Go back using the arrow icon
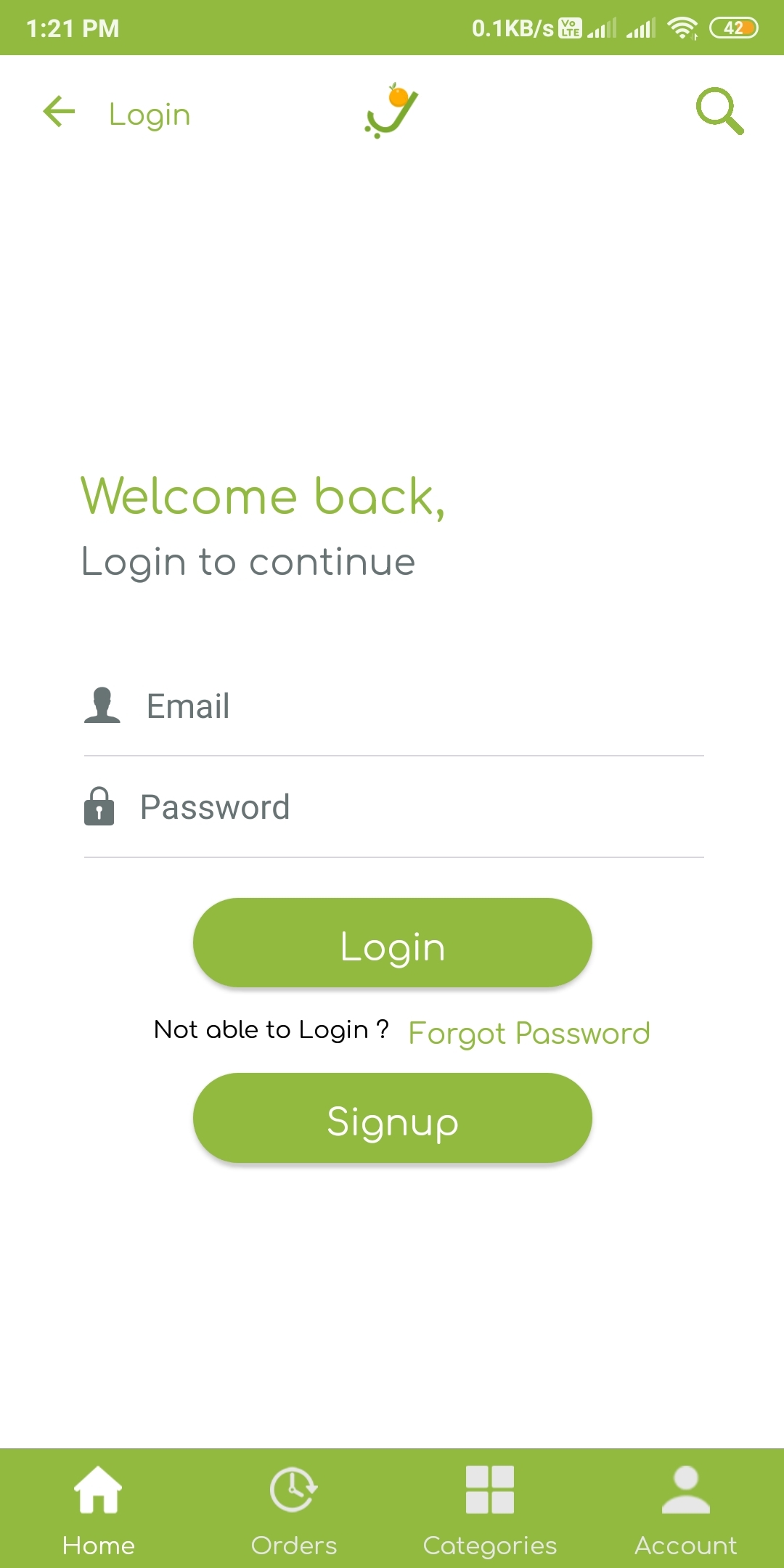 click(x=59, y=112)
